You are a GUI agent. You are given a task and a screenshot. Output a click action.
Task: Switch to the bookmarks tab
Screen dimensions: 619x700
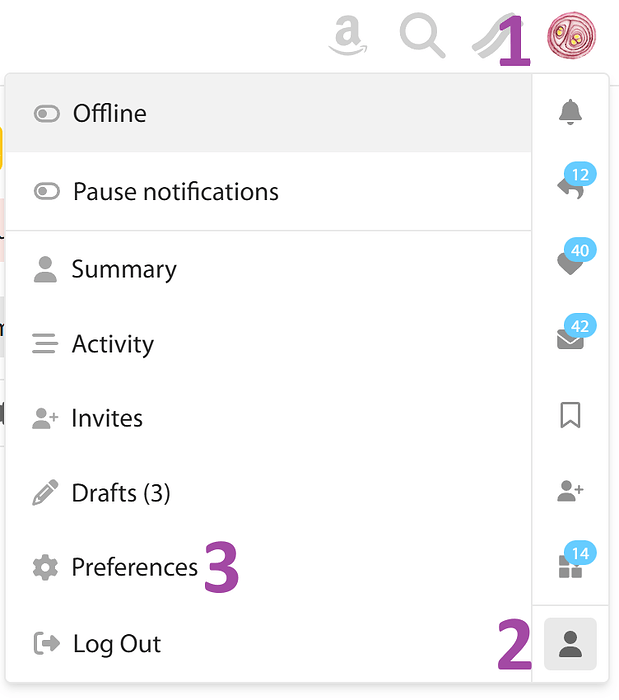[x=570, y=415]
